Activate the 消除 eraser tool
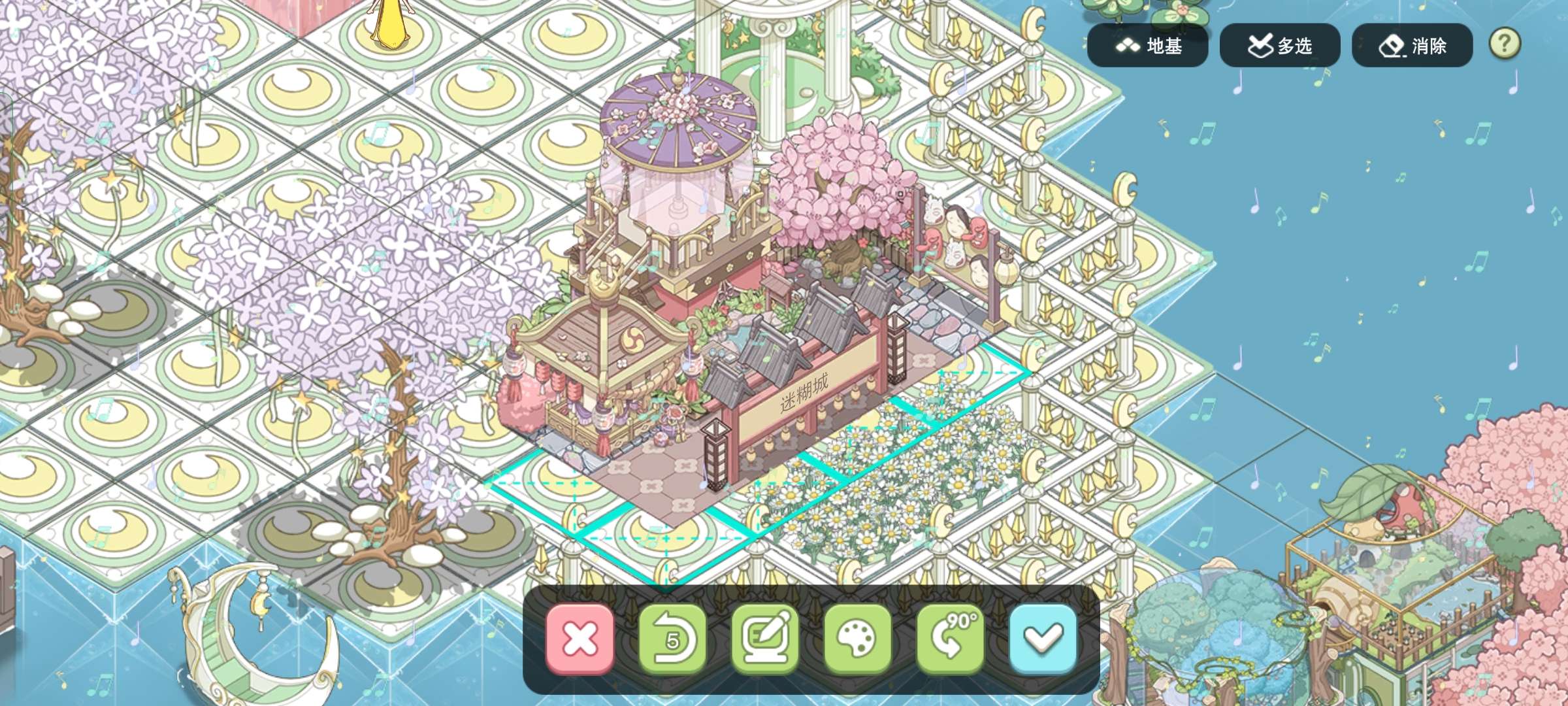Viewport: 1568px width, 706px height. pyautogui.click(x=1412, y=46)
